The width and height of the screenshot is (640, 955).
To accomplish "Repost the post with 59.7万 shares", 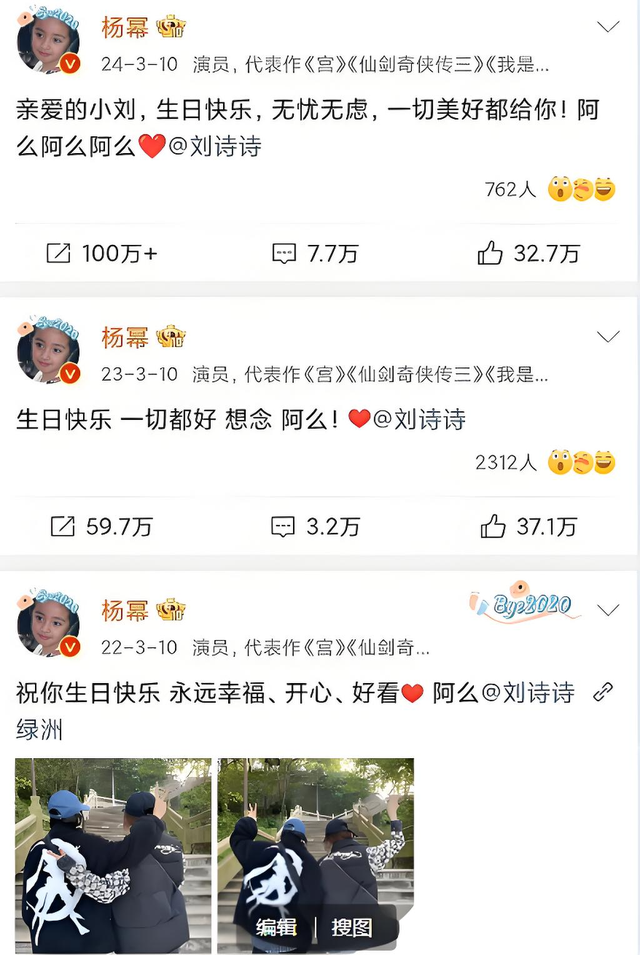I will pyautogui.click(x=102, y=526).
